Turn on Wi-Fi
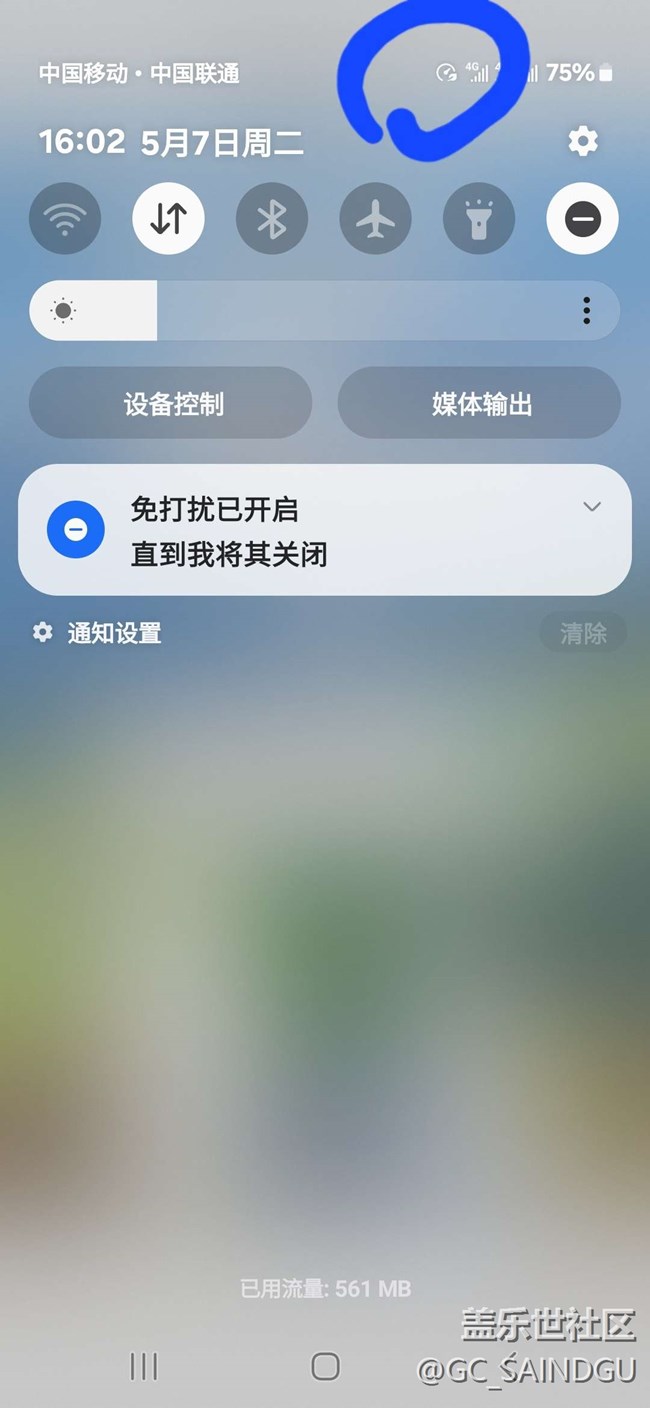This screenshot has height=1408, width=650. click(x=65, y=218)
